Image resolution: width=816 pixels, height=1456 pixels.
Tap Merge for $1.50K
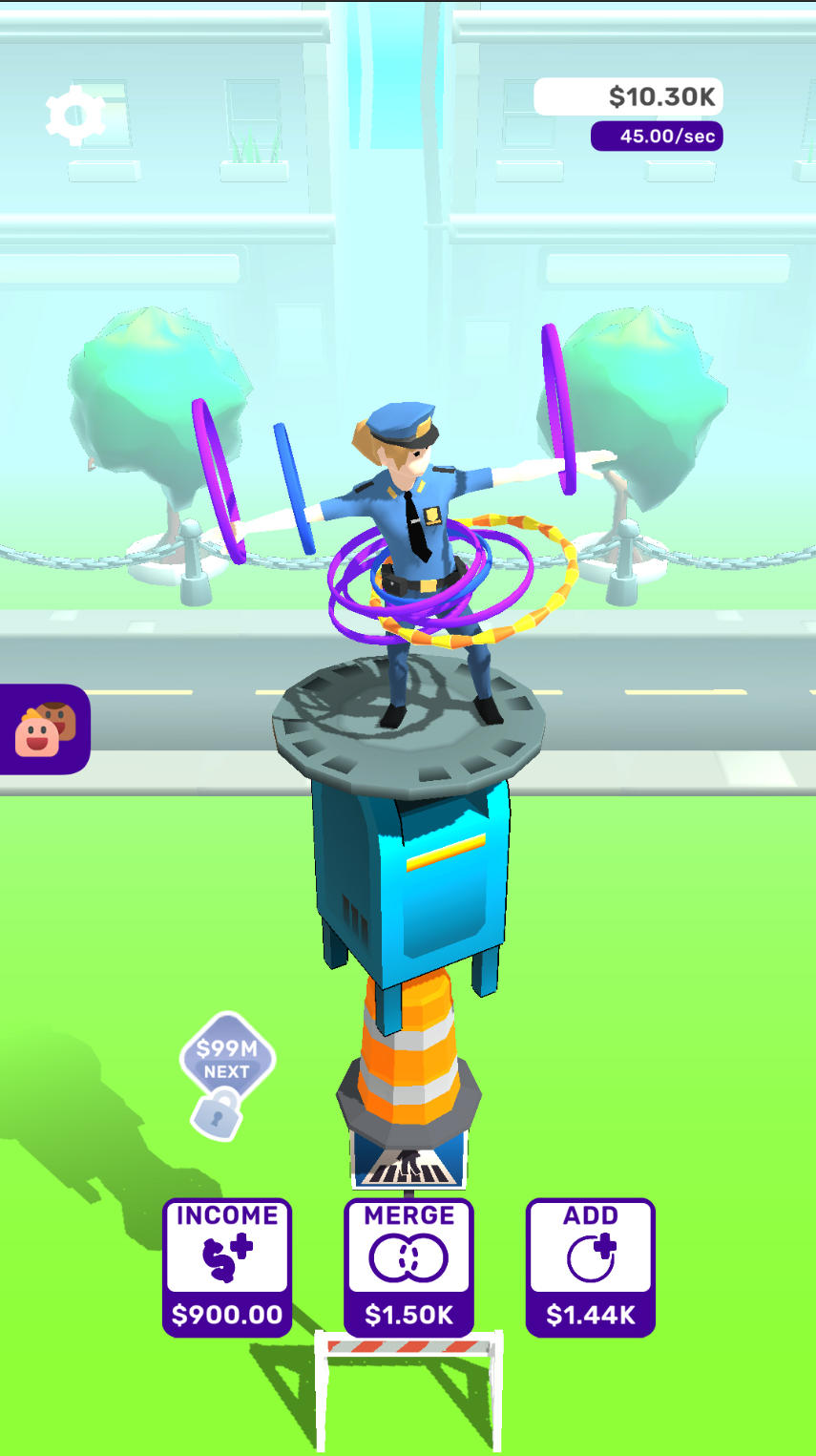tap(408, 1267)
